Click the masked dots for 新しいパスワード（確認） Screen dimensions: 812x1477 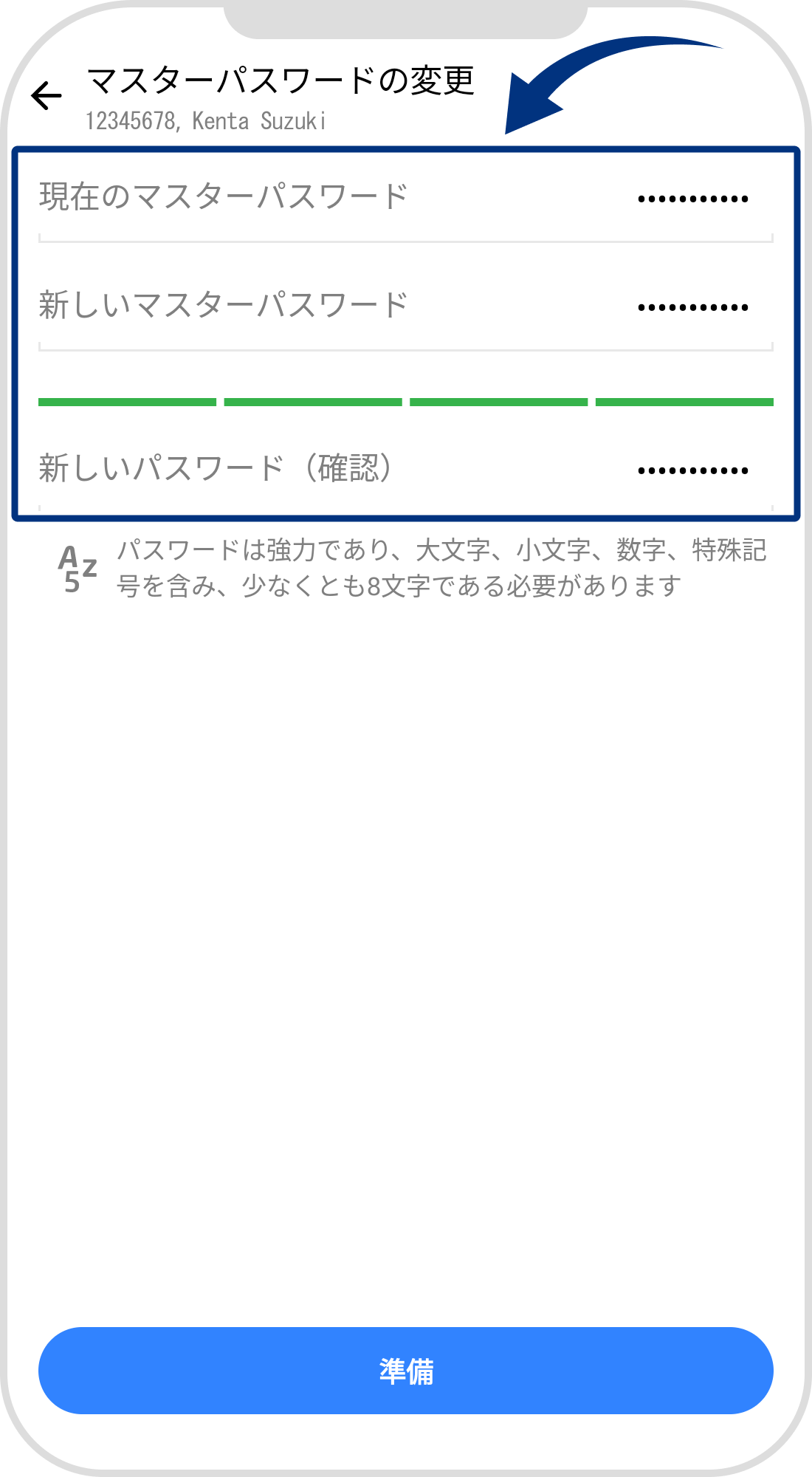coord(692,469)
